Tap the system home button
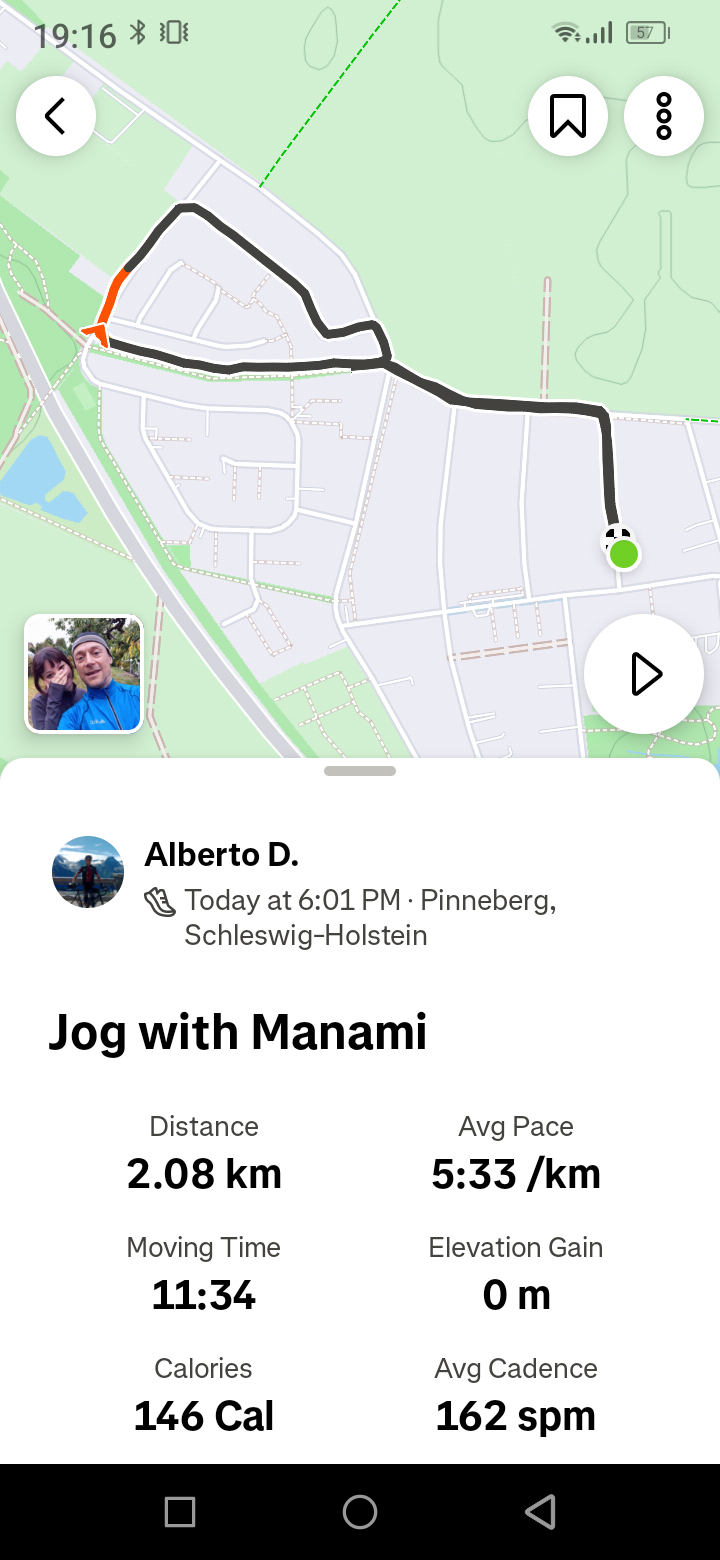The width and height of the screenshot is (720, 1560). coord(360,1512)
